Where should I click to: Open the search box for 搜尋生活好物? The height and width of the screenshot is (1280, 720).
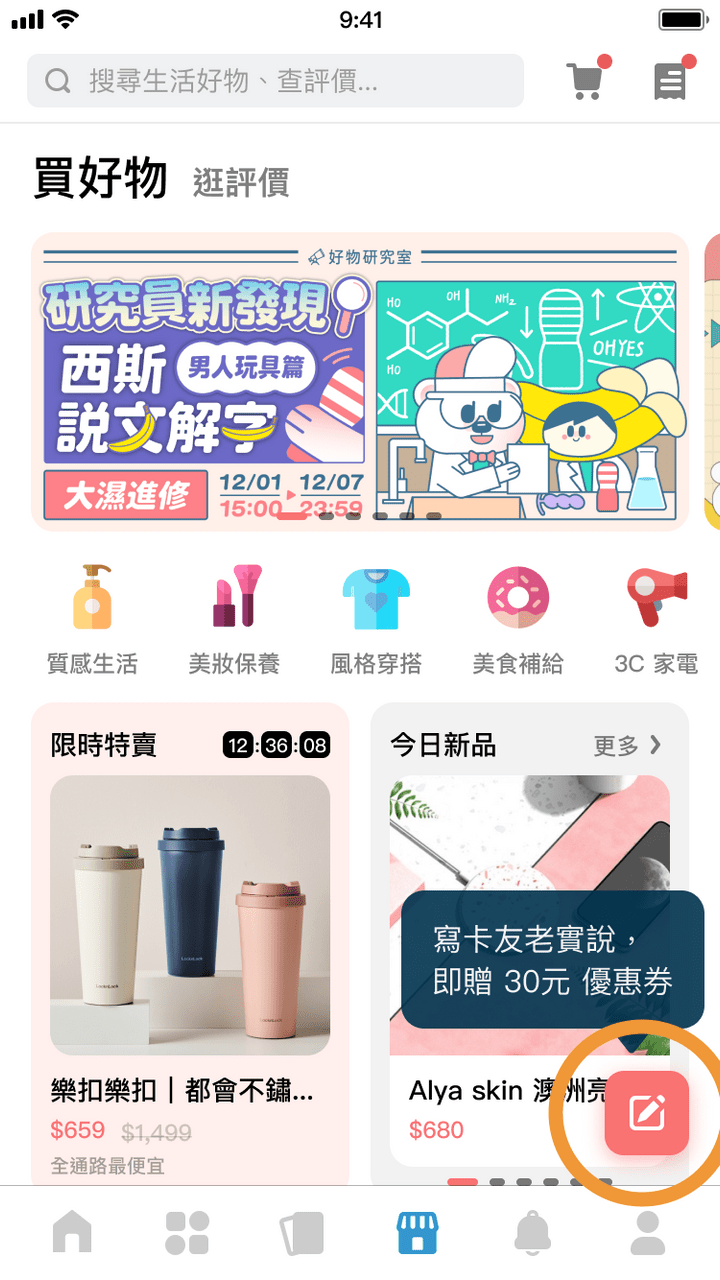pos(275,81)
